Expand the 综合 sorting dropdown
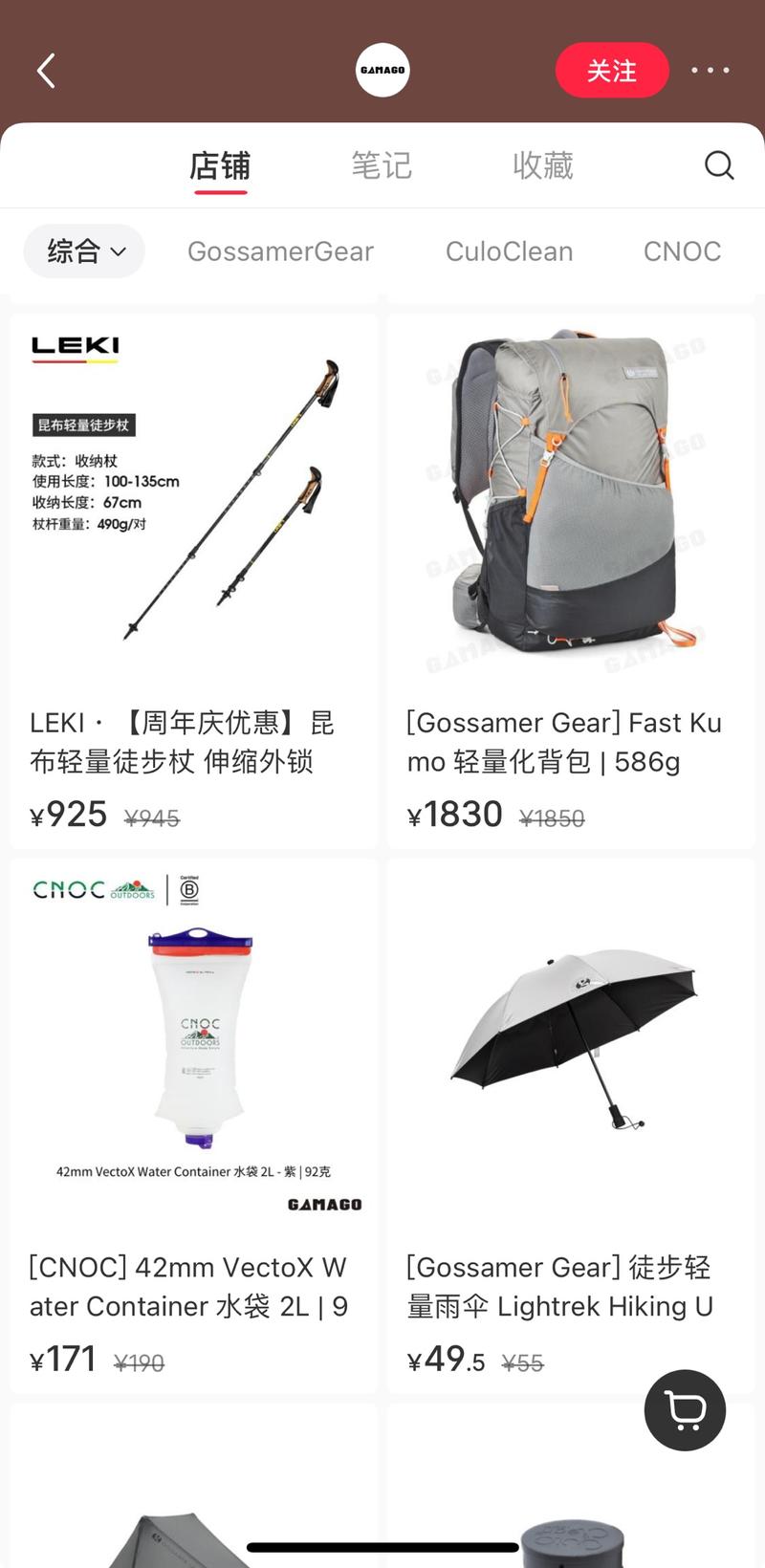The height and width of the screenshot is (1568, 765). click(84, 251)
